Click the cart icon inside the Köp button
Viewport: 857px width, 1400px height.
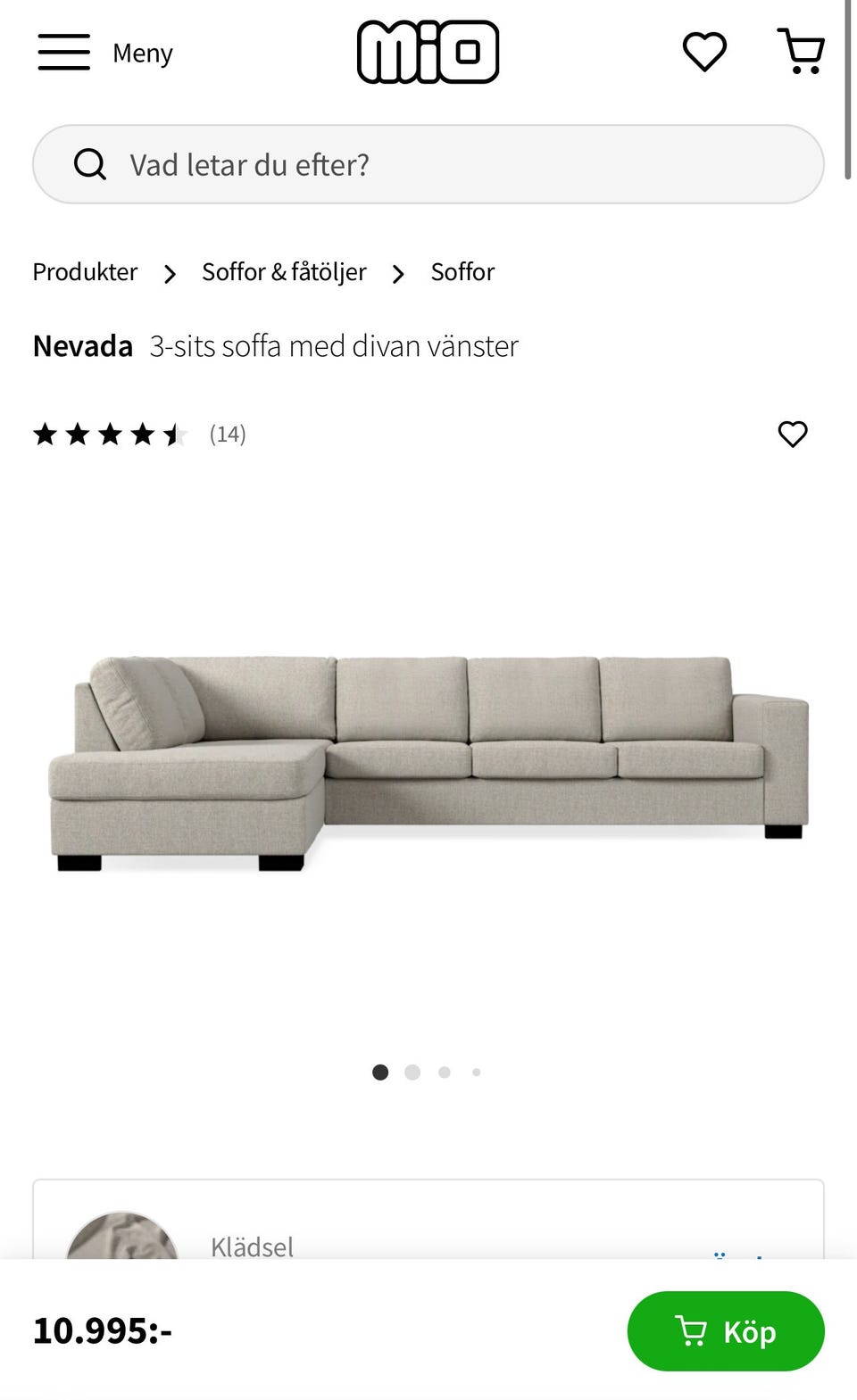[x=692, y=1330]
